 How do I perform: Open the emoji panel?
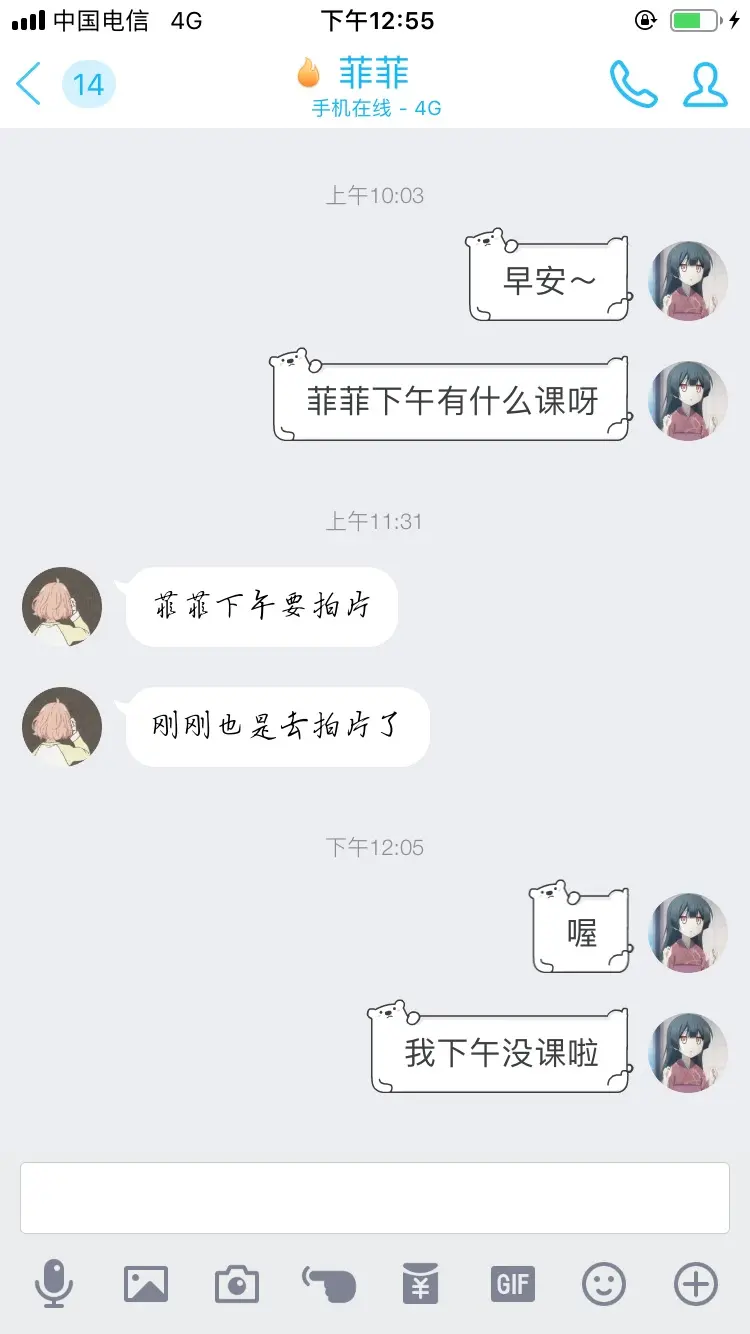point(604,1283)
